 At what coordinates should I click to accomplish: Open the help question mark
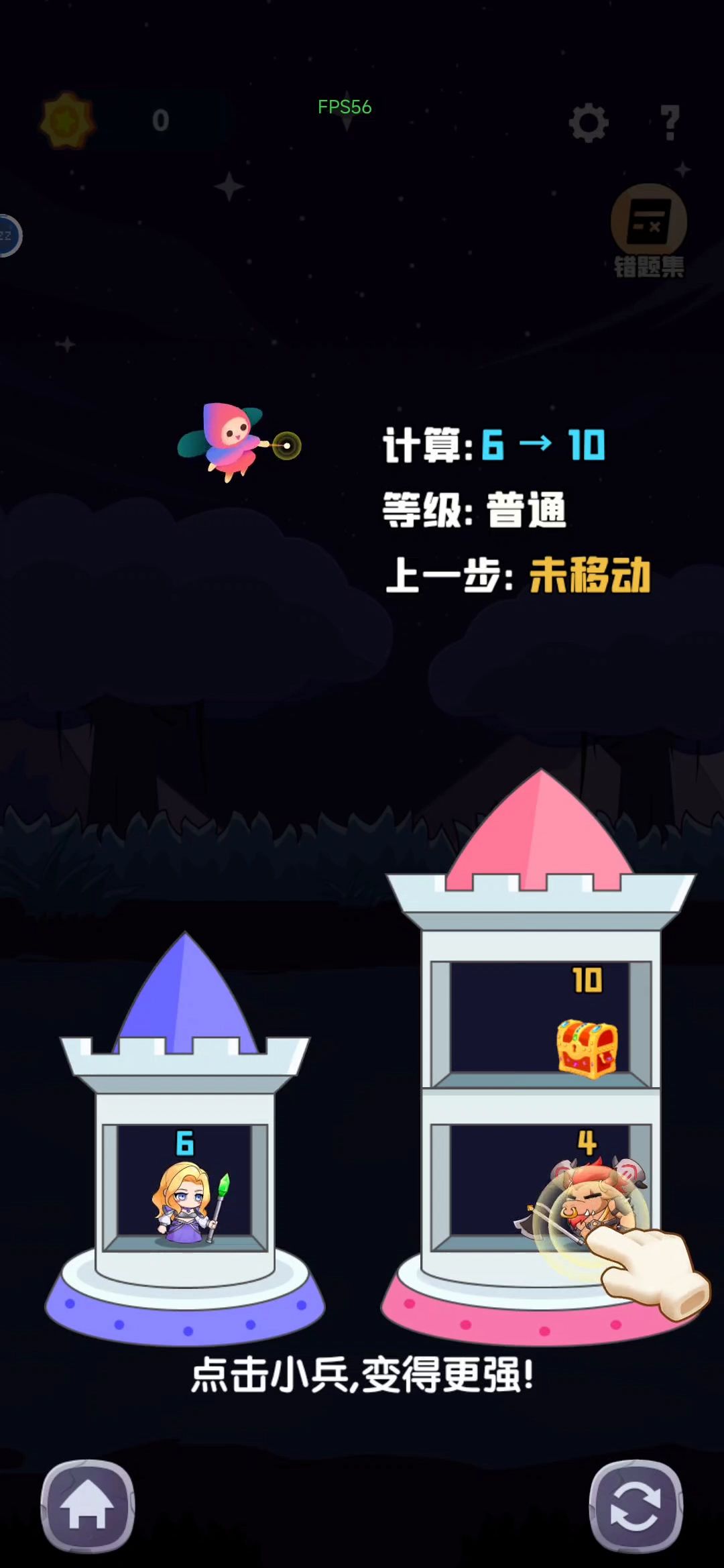[669, 123]
